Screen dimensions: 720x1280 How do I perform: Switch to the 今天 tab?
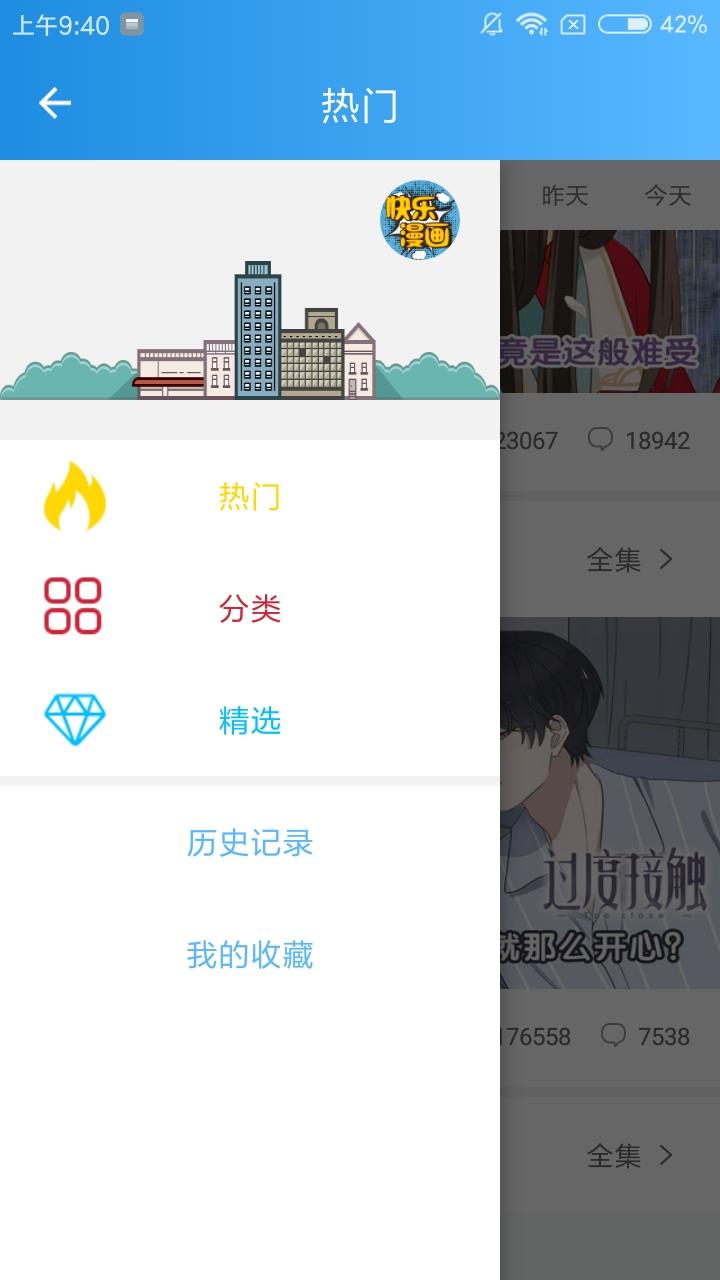(667, 196)
